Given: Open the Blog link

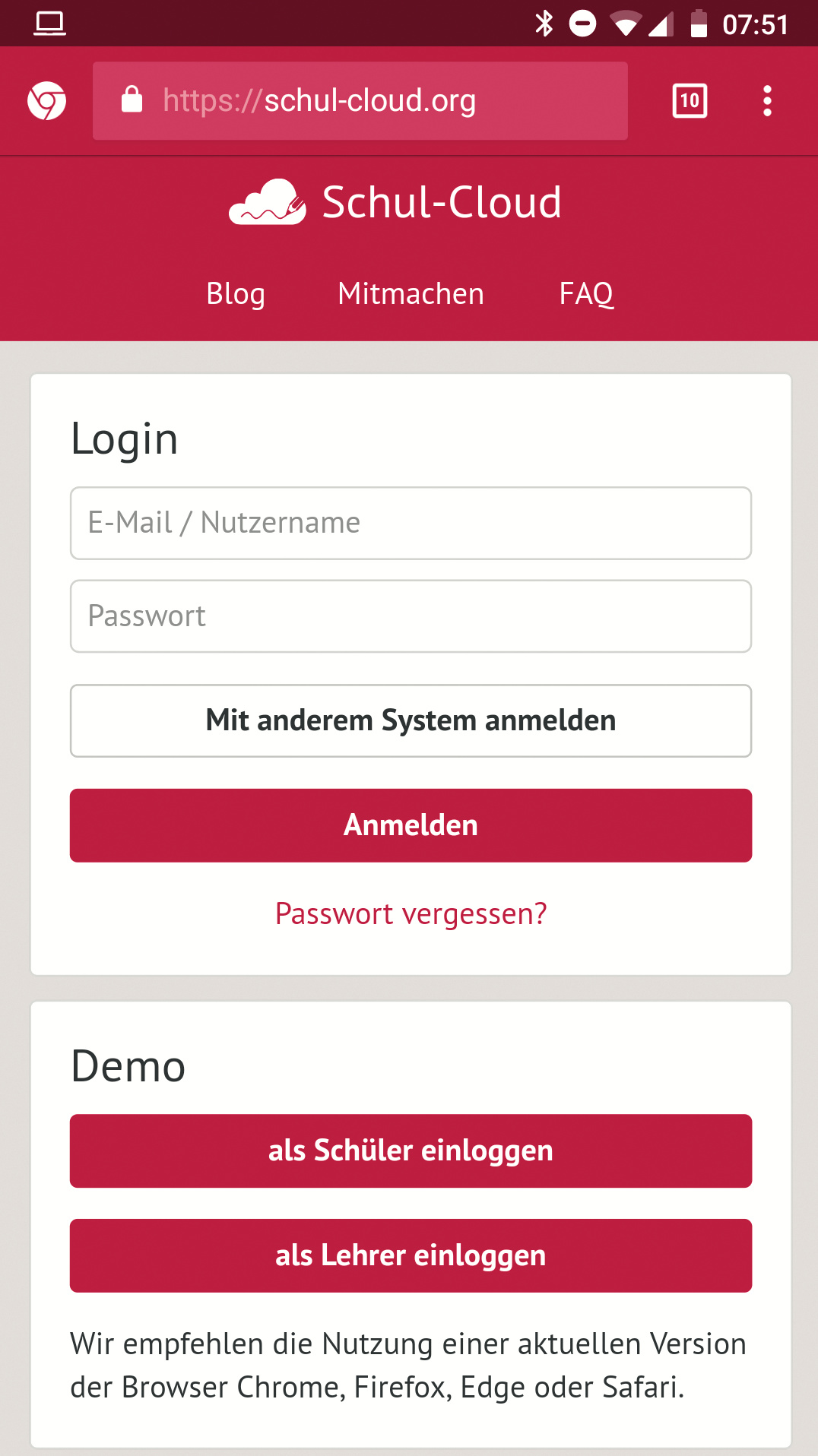Looking at the screenshot, I should pos(236,294).
